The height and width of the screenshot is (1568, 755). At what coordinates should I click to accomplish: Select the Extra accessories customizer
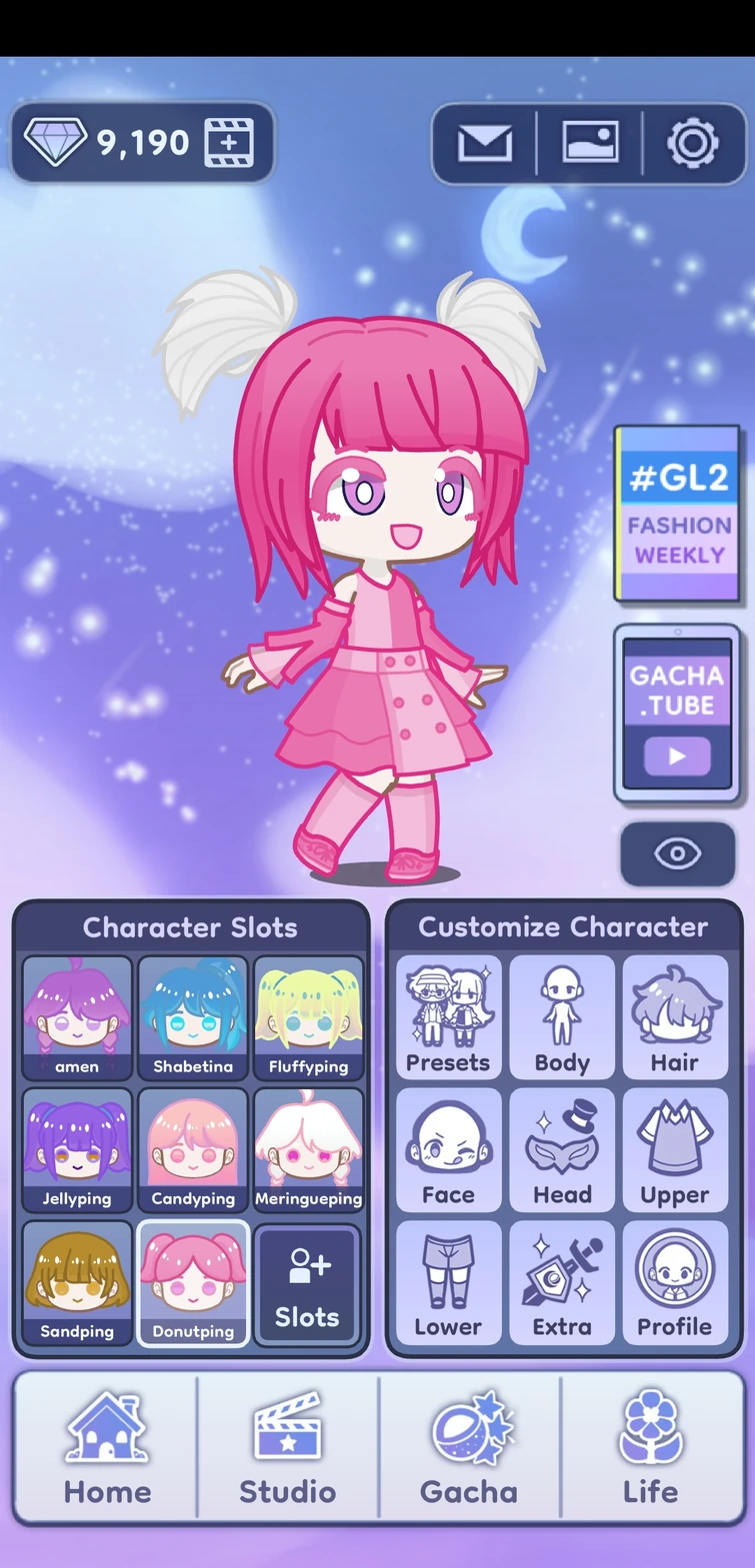point(562,1282)
